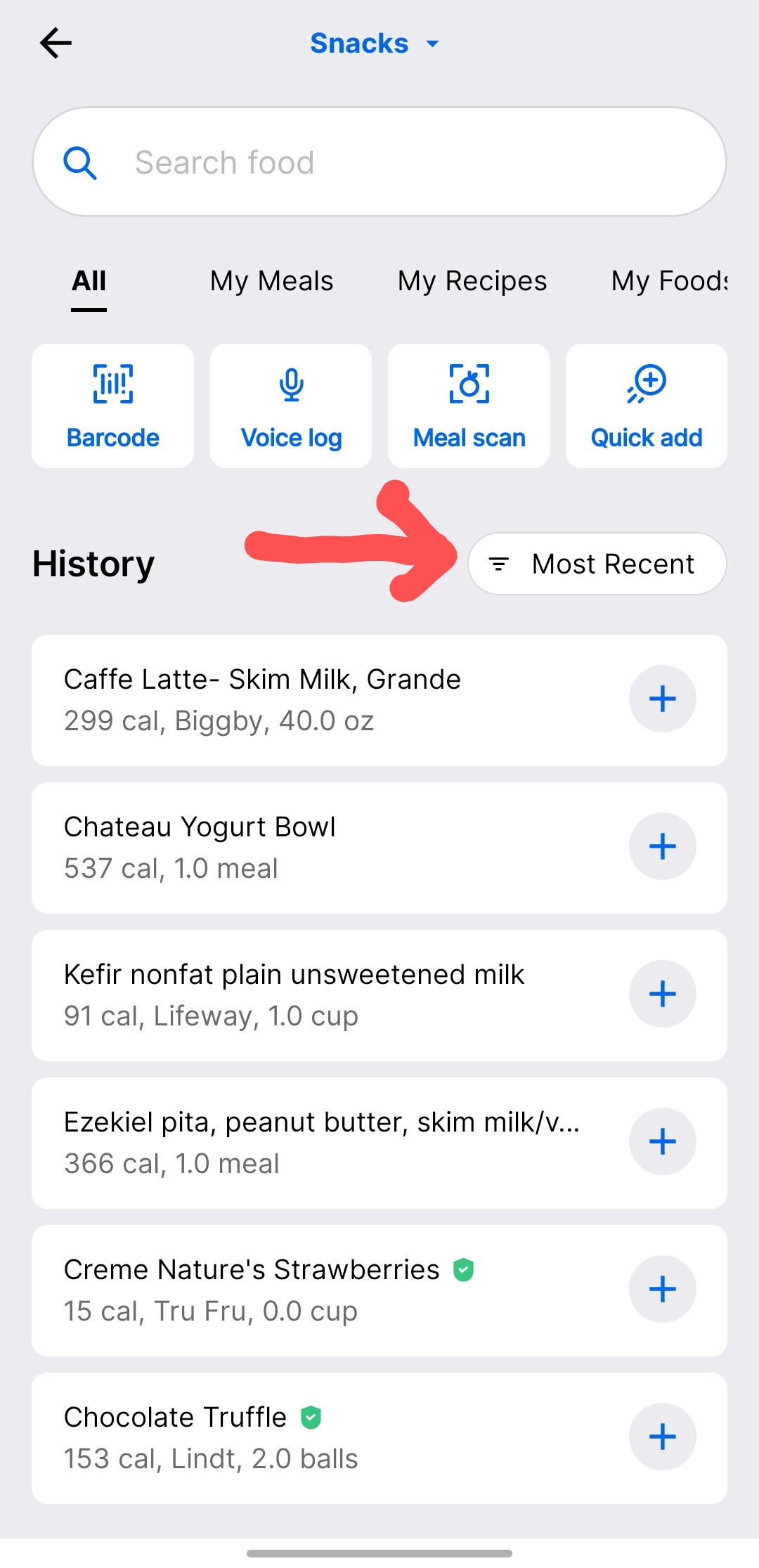Tap the verified badge next to Chocolate Truffle
This screenshot has height=1568, width=759.
pos(311,1417)
